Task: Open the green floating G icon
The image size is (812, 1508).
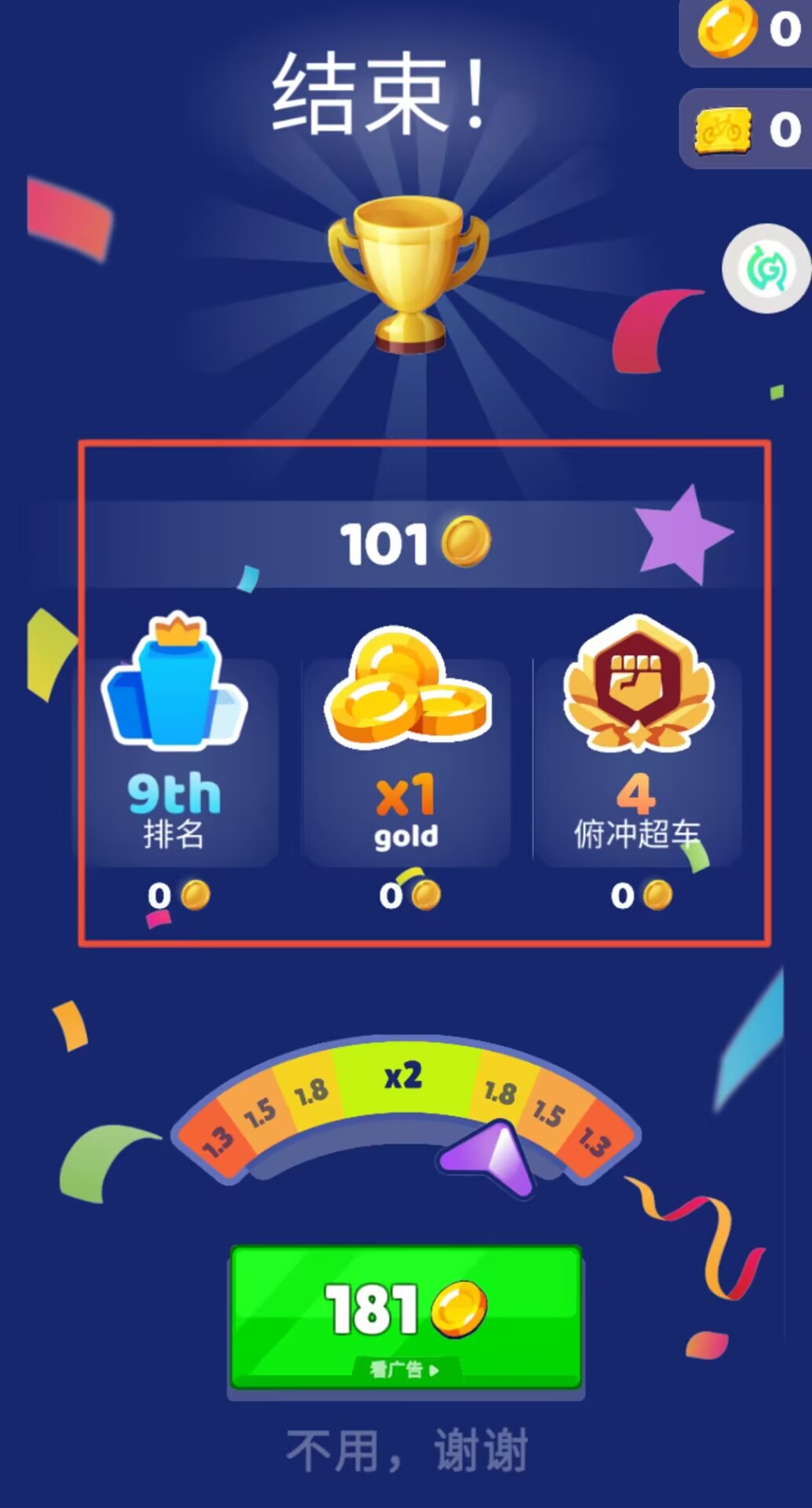Action: [767, 269]
